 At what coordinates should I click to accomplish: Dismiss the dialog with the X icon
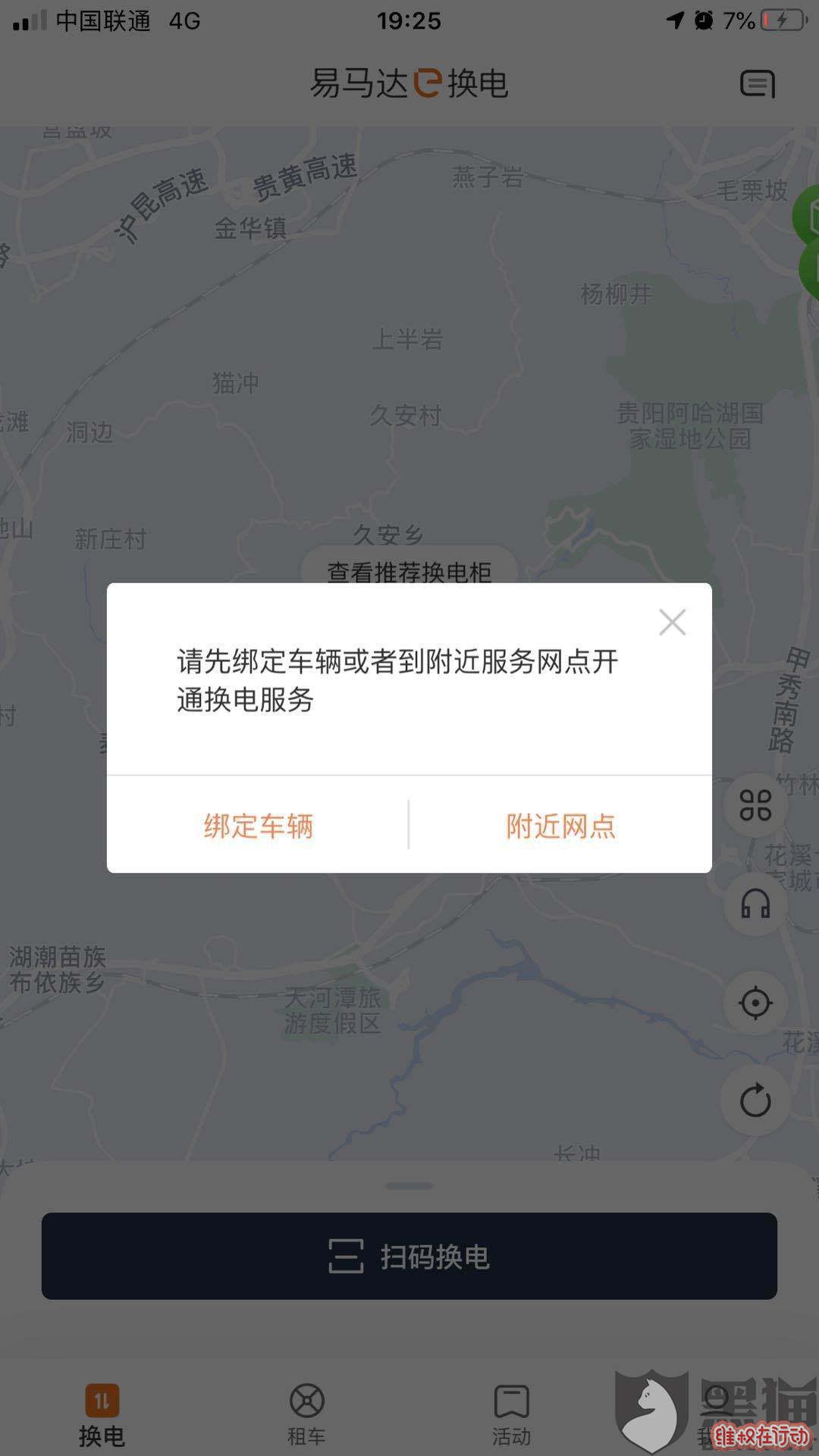coord(672,622)
